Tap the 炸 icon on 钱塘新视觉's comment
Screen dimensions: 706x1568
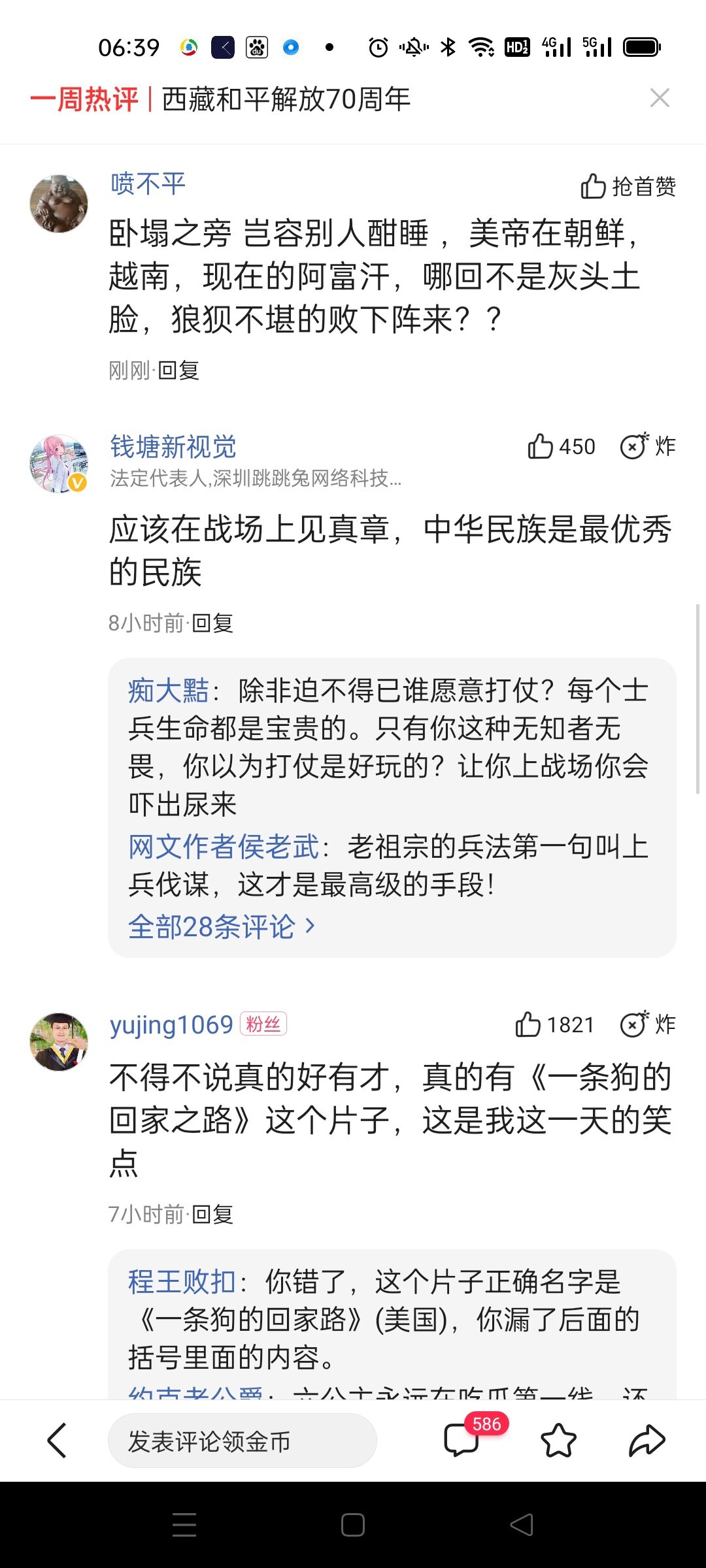647,447
